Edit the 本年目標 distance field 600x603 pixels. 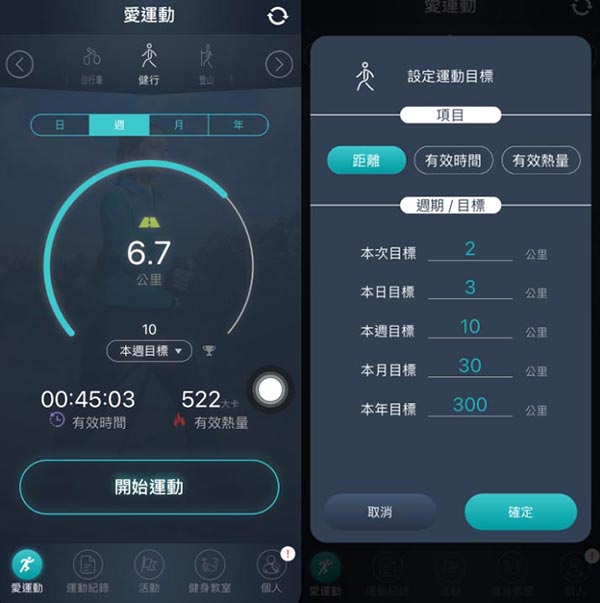(470, 406)
